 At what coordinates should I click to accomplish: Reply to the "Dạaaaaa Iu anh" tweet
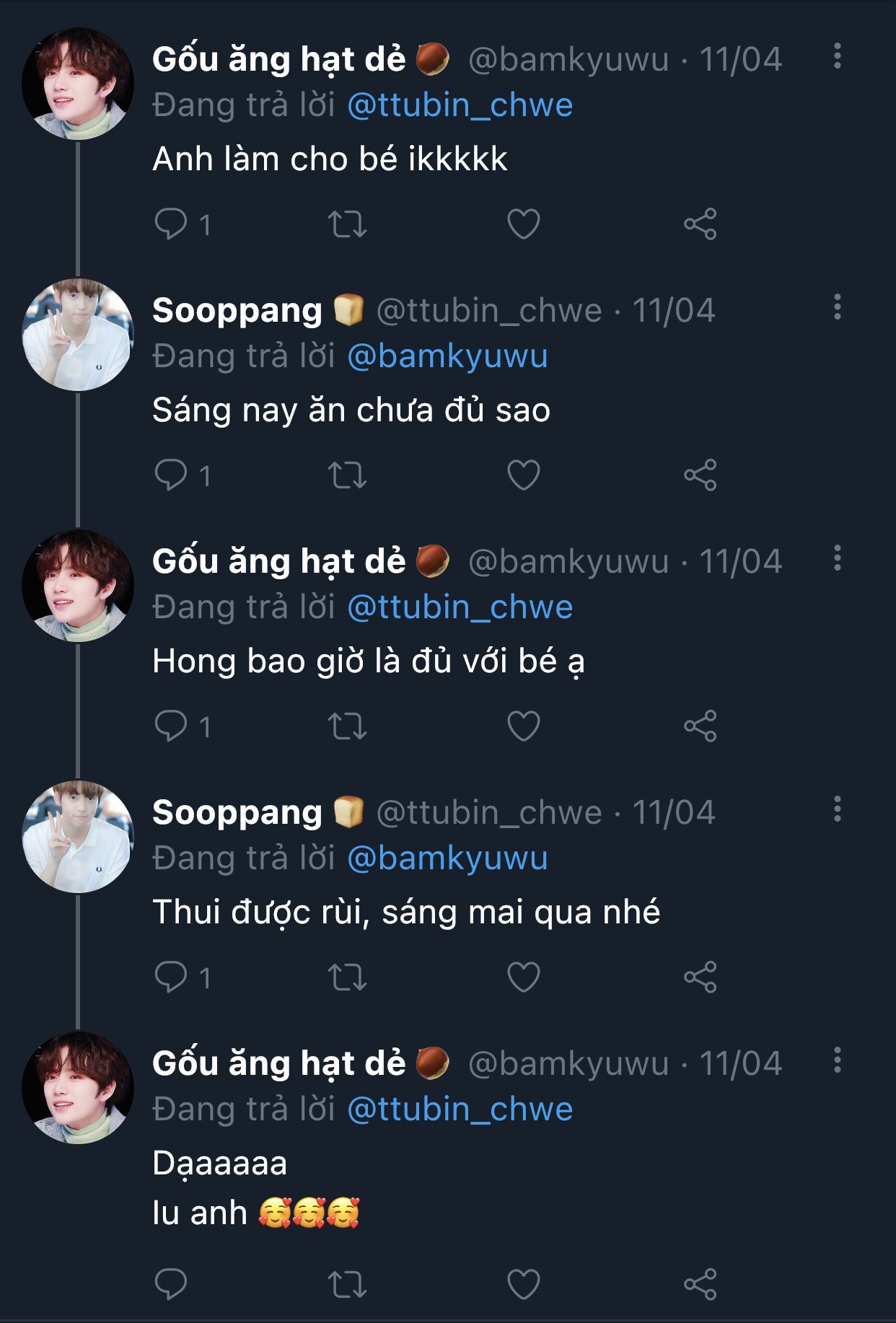coord(171,1284)
